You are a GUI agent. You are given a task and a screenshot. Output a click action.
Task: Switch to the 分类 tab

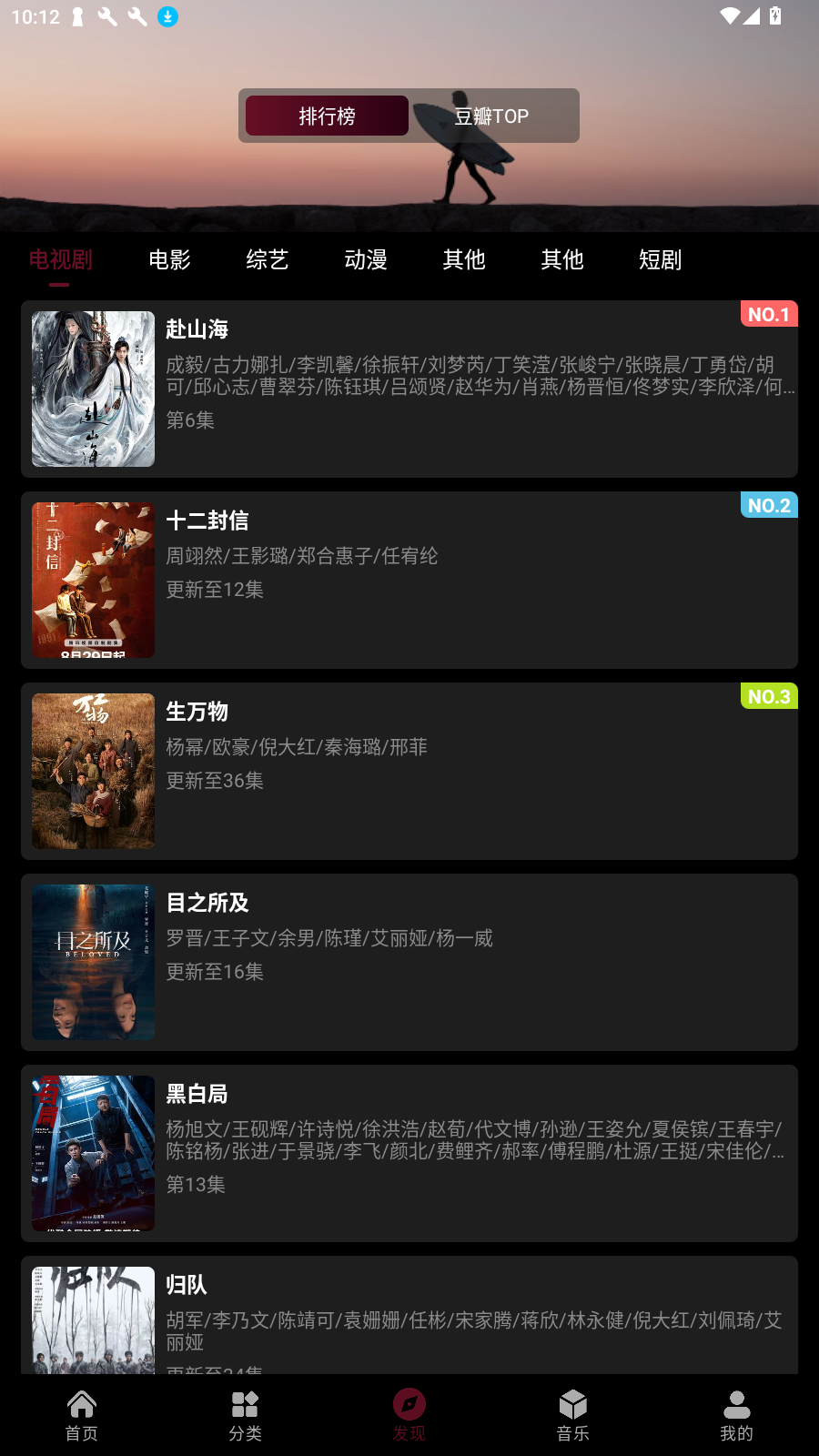pyautogui.click(x=246, y=1416)
